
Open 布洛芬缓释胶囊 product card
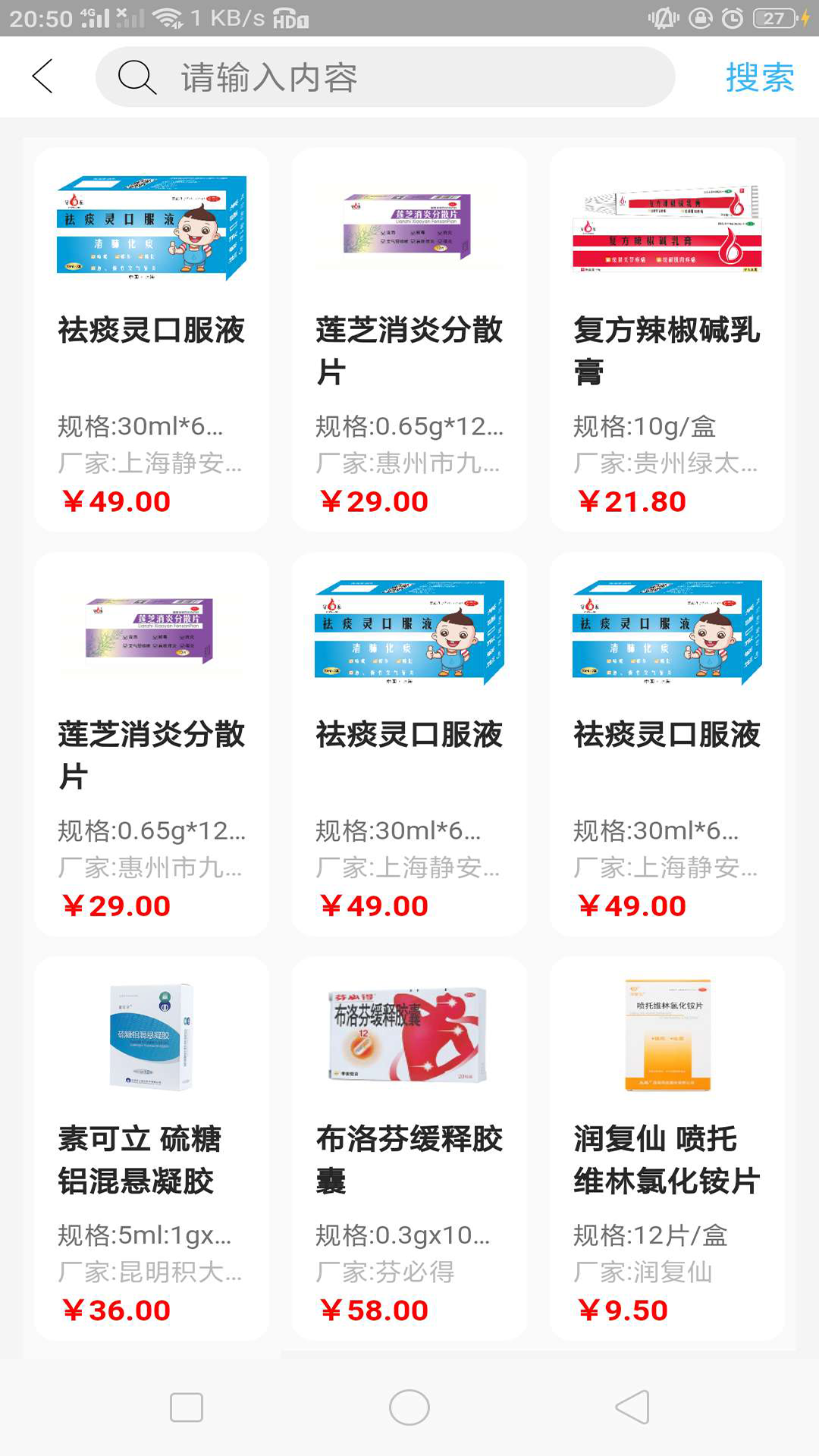[x=409, y=1148]
